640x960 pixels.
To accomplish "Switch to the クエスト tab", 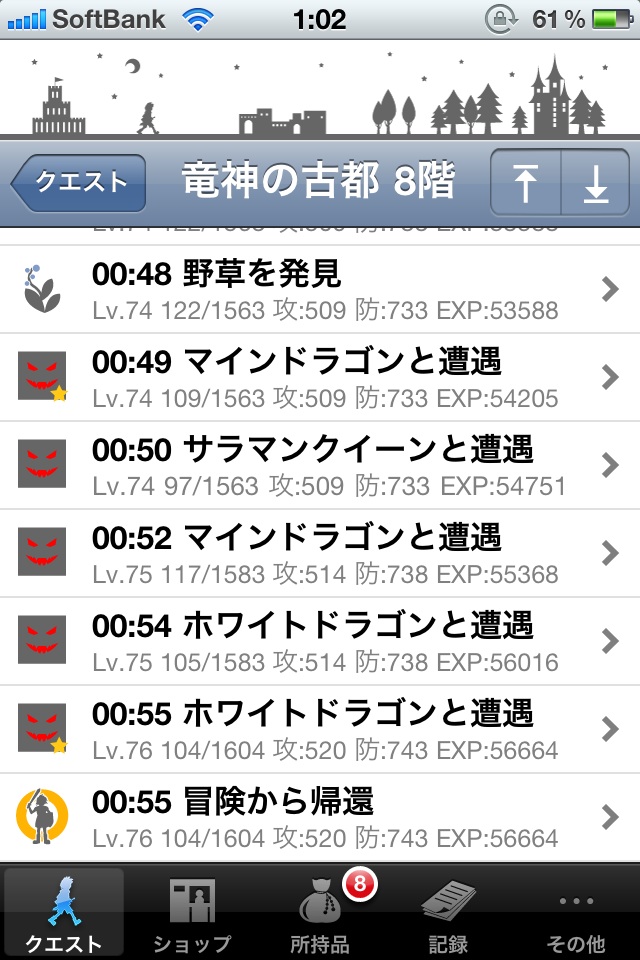I will pos(64,912).
